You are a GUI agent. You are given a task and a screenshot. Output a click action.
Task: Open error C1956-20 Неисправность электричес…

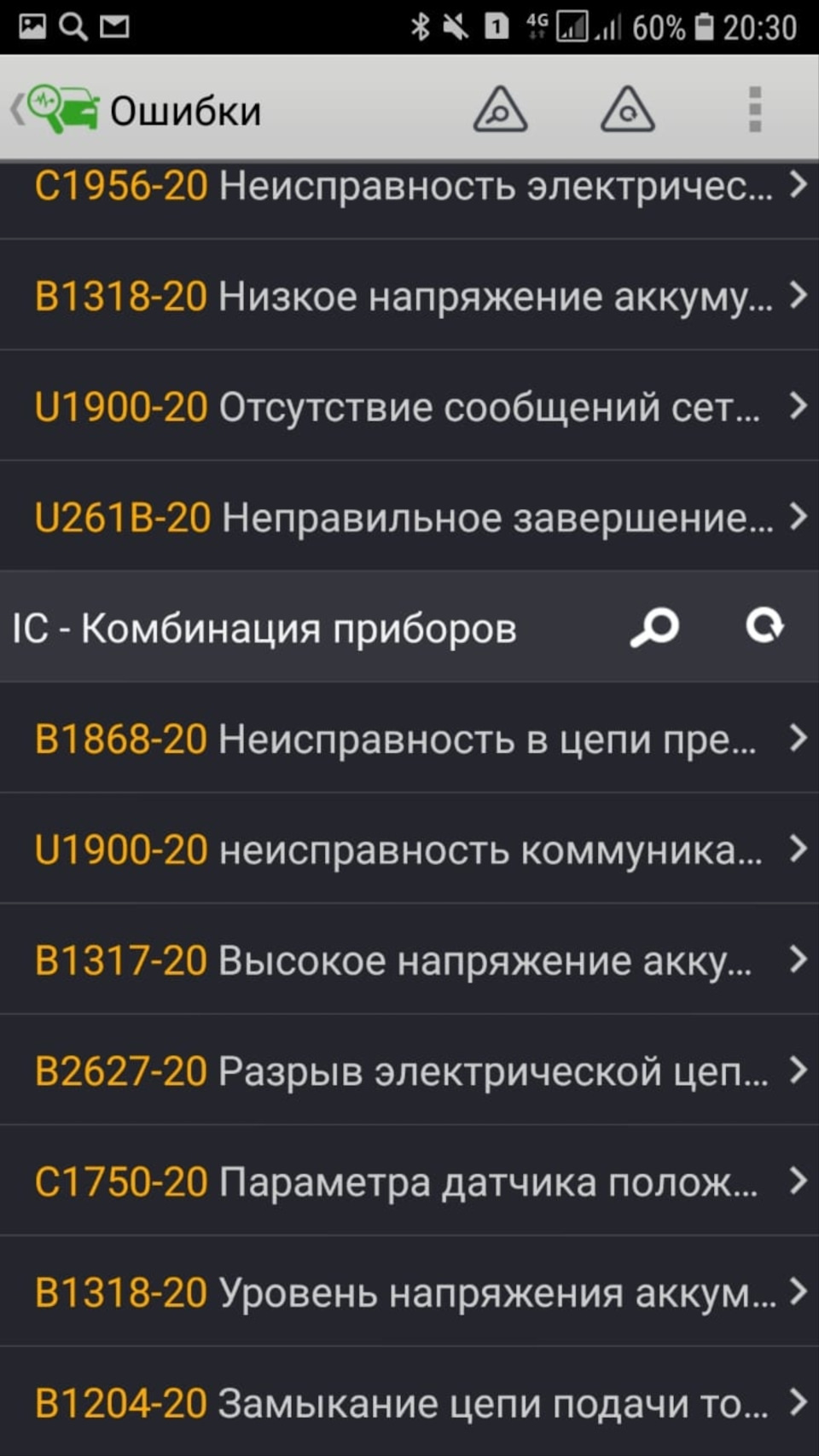[409, 188]
